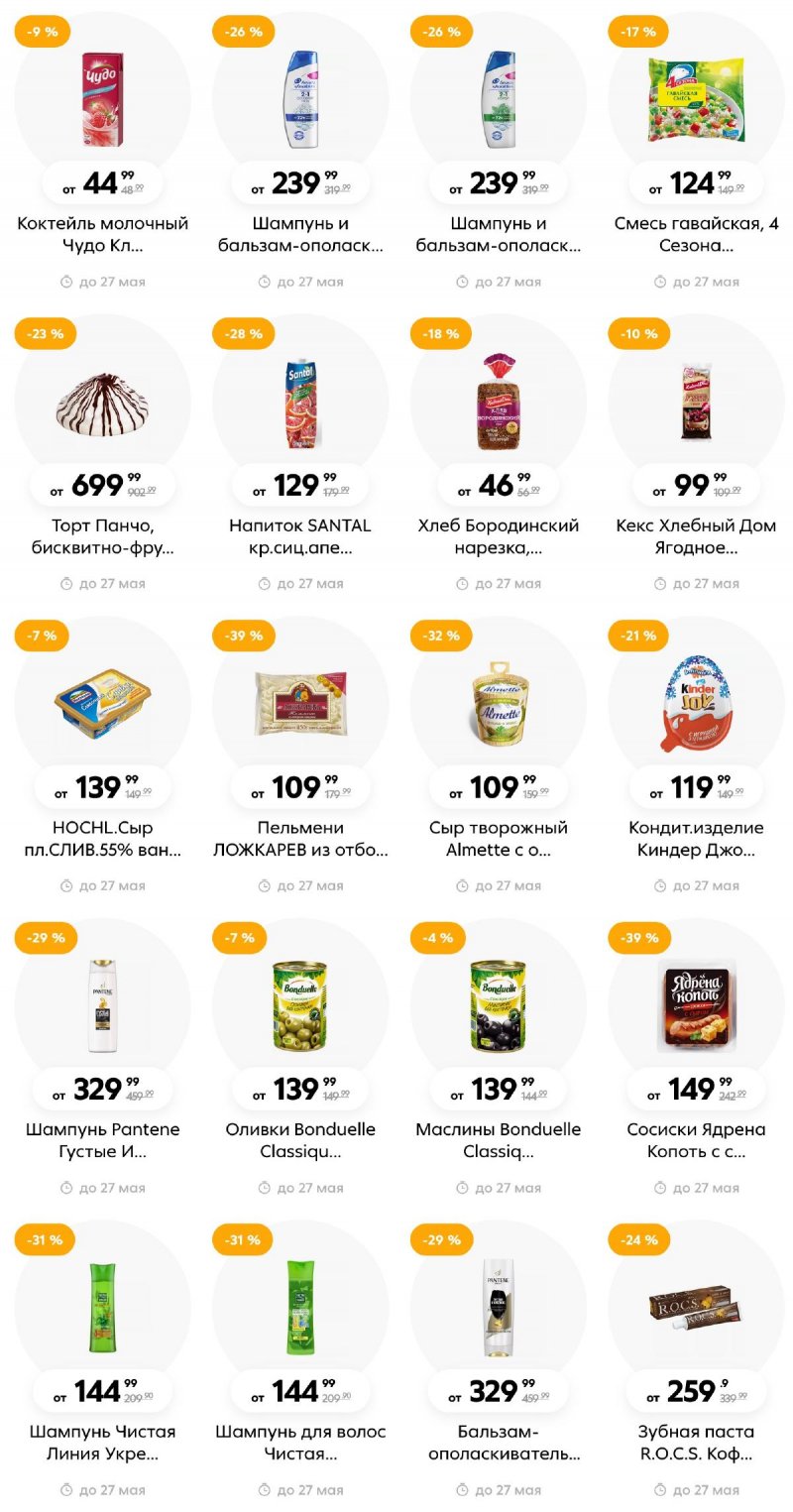The height and width of the screenshot is (1512, 793).
Task: Select Шампунь для волос Чистая... item
Action: tap(300, 1309)
